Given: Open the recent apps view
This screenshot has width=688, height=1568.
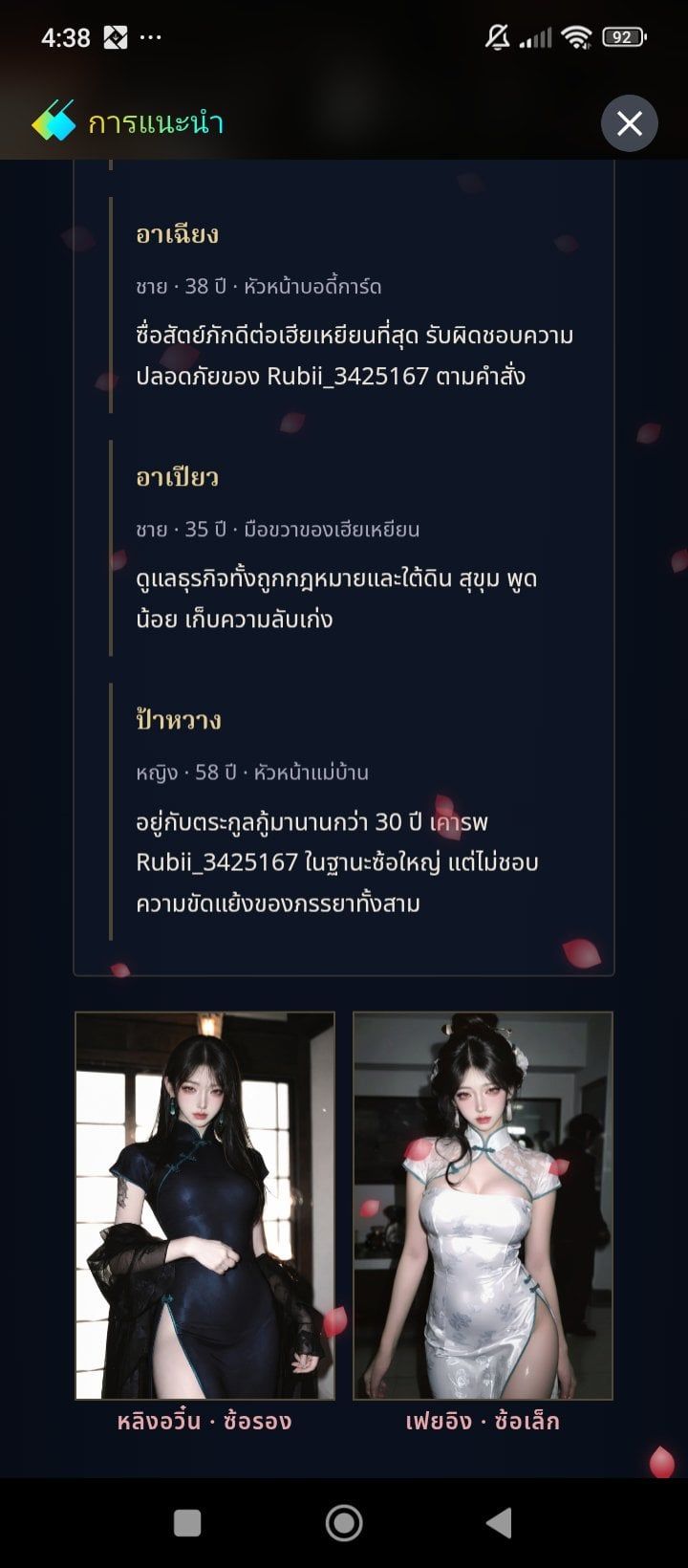Looking at the screenshot, I should tap(187, 1522).
